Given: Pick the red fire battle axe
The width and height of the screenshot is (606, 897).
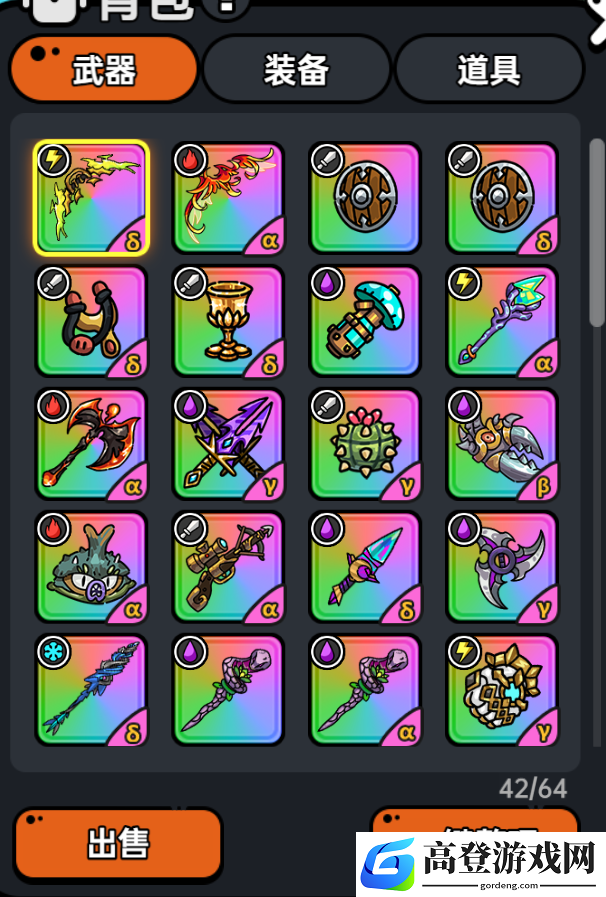Looking at the screenshot, I should [x=91, y=443].
